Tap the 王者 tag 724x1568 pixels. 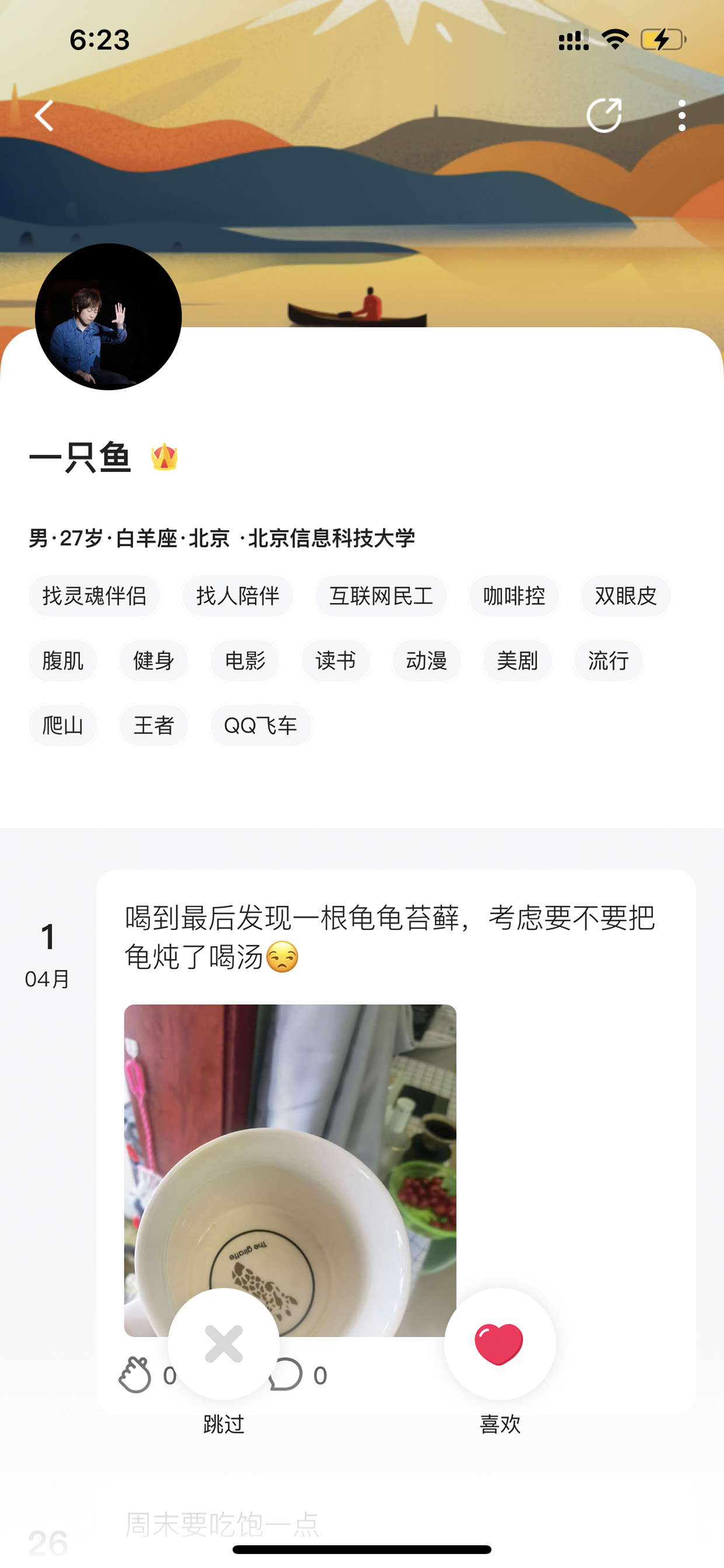click(154, 726)
